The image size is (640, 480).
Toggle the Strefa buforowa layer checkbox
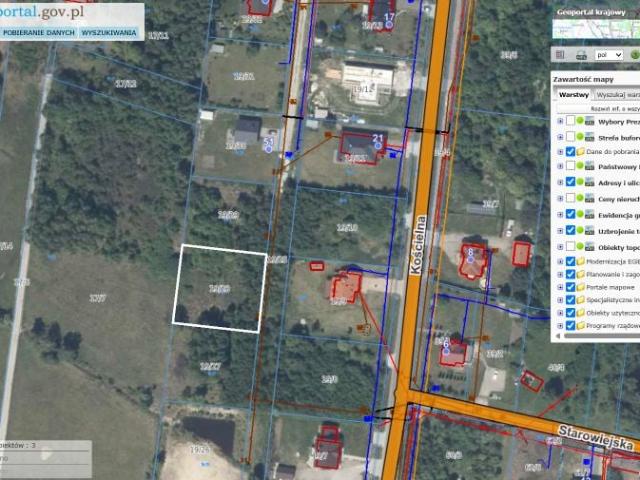tap(570, 136)
